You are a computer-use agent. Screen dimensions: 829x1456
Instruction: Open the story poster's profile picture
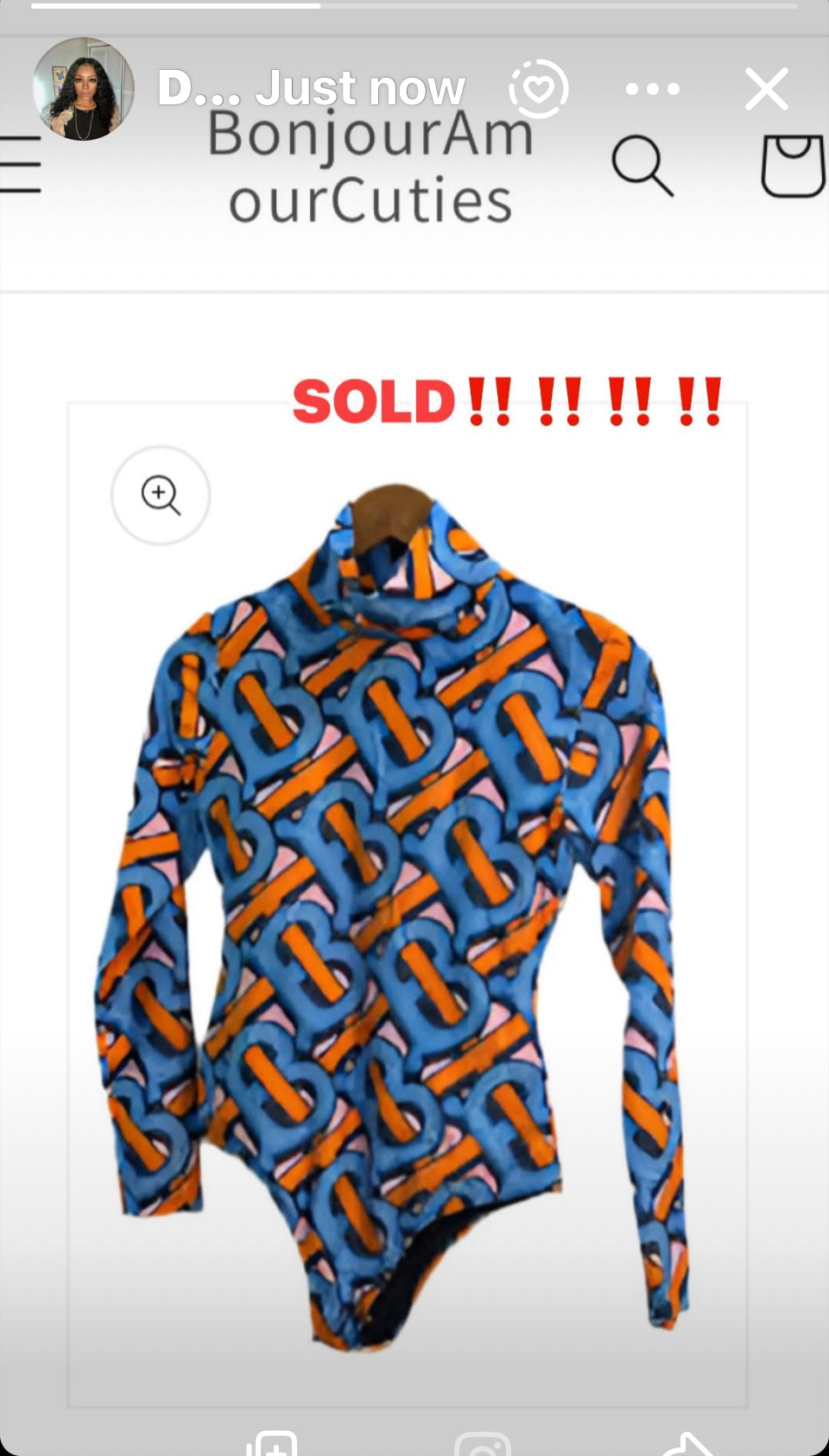tap(83, 89)
